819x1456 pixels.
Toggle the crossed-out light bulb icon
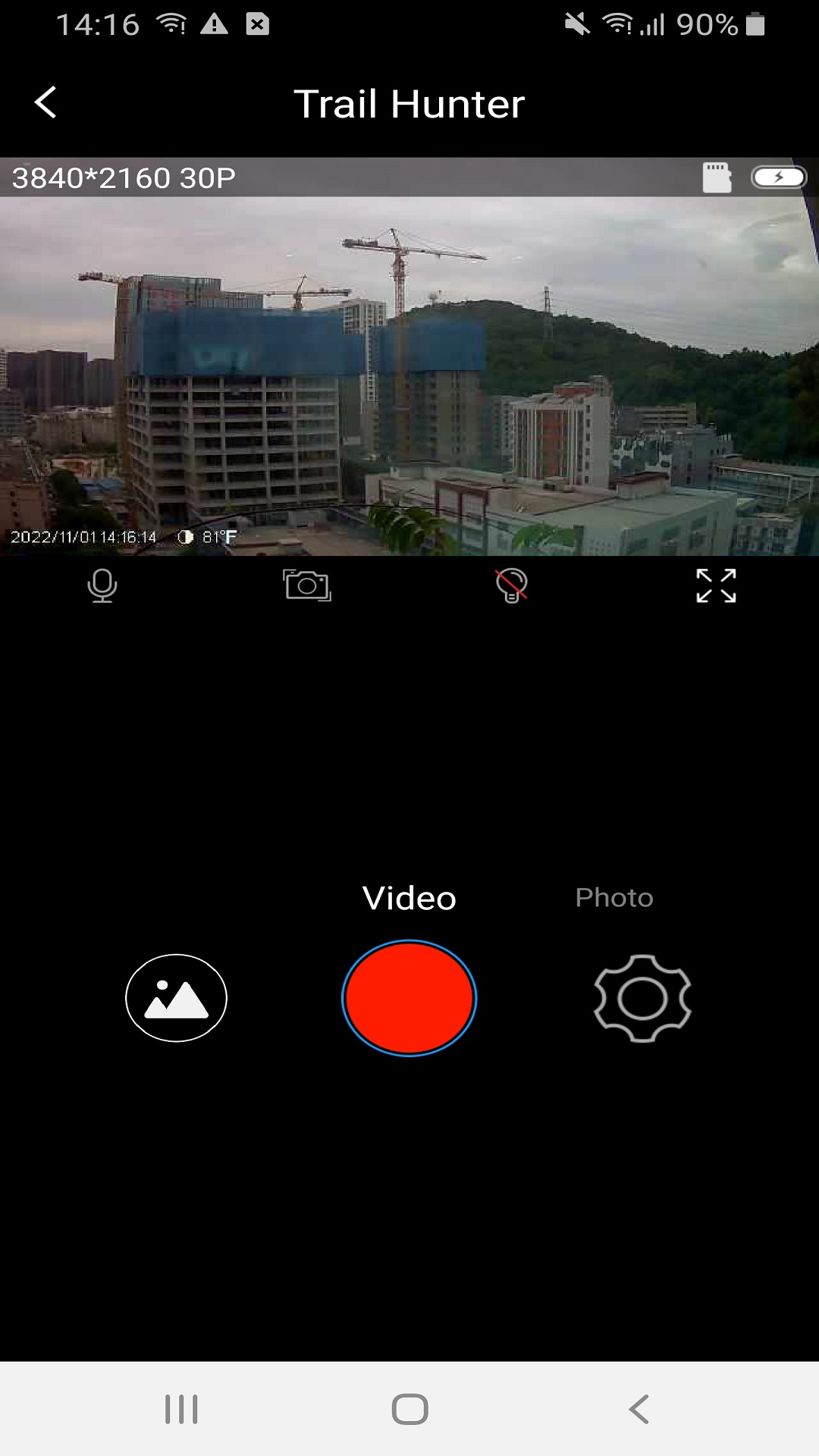pos(512,585)
